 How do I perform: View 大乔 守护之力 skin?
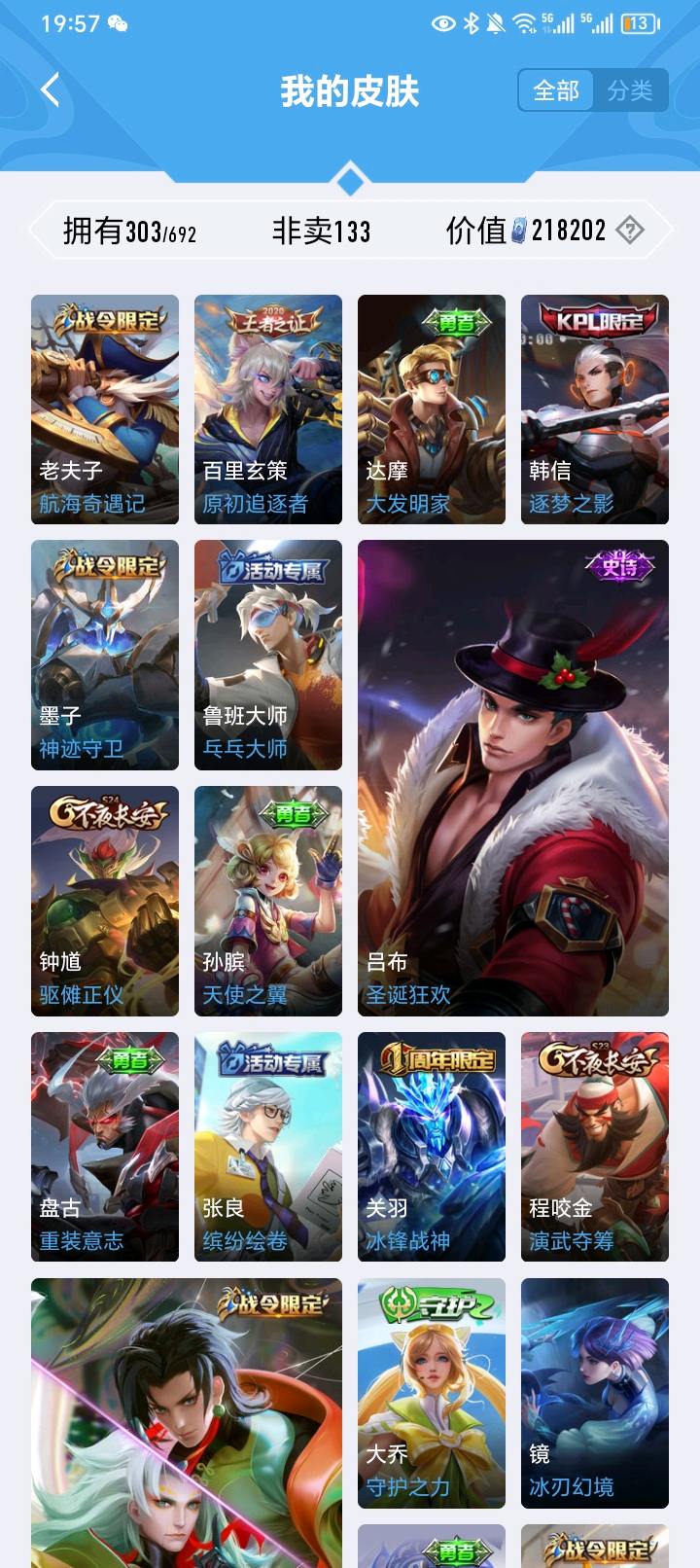[x=432, y=1392]
